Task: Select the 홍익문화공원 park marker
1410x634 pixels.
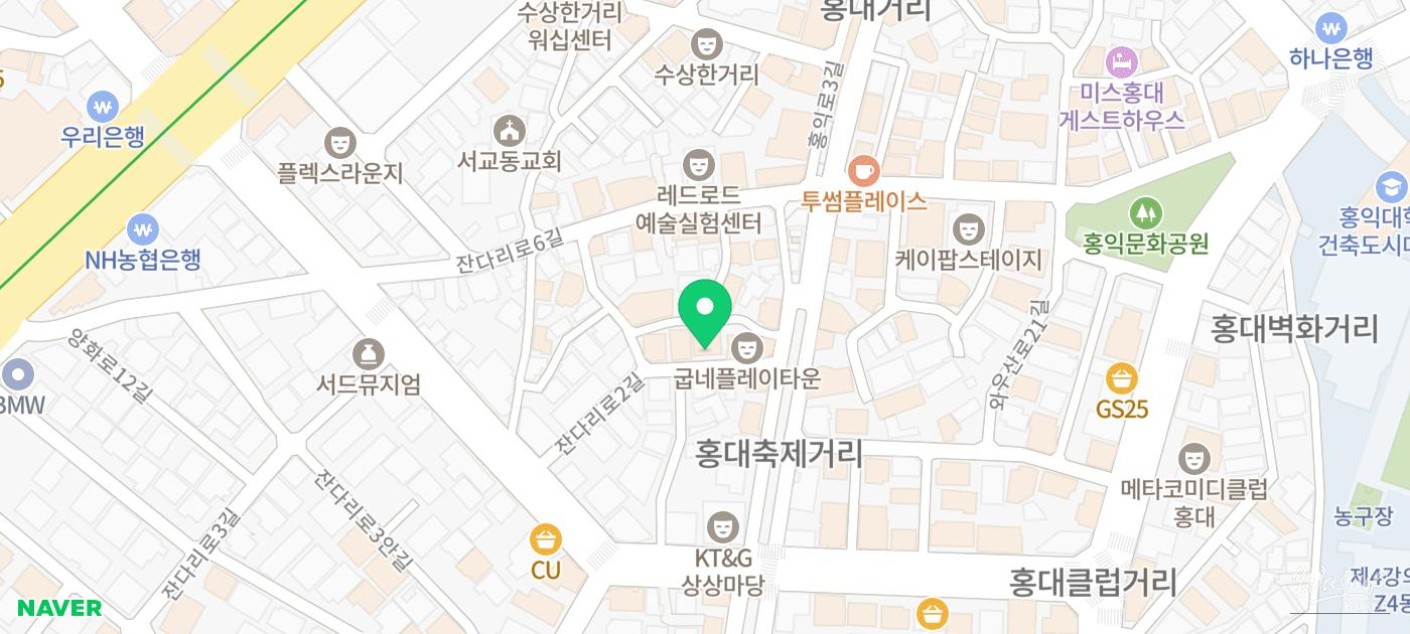Action: [1145, 212]
